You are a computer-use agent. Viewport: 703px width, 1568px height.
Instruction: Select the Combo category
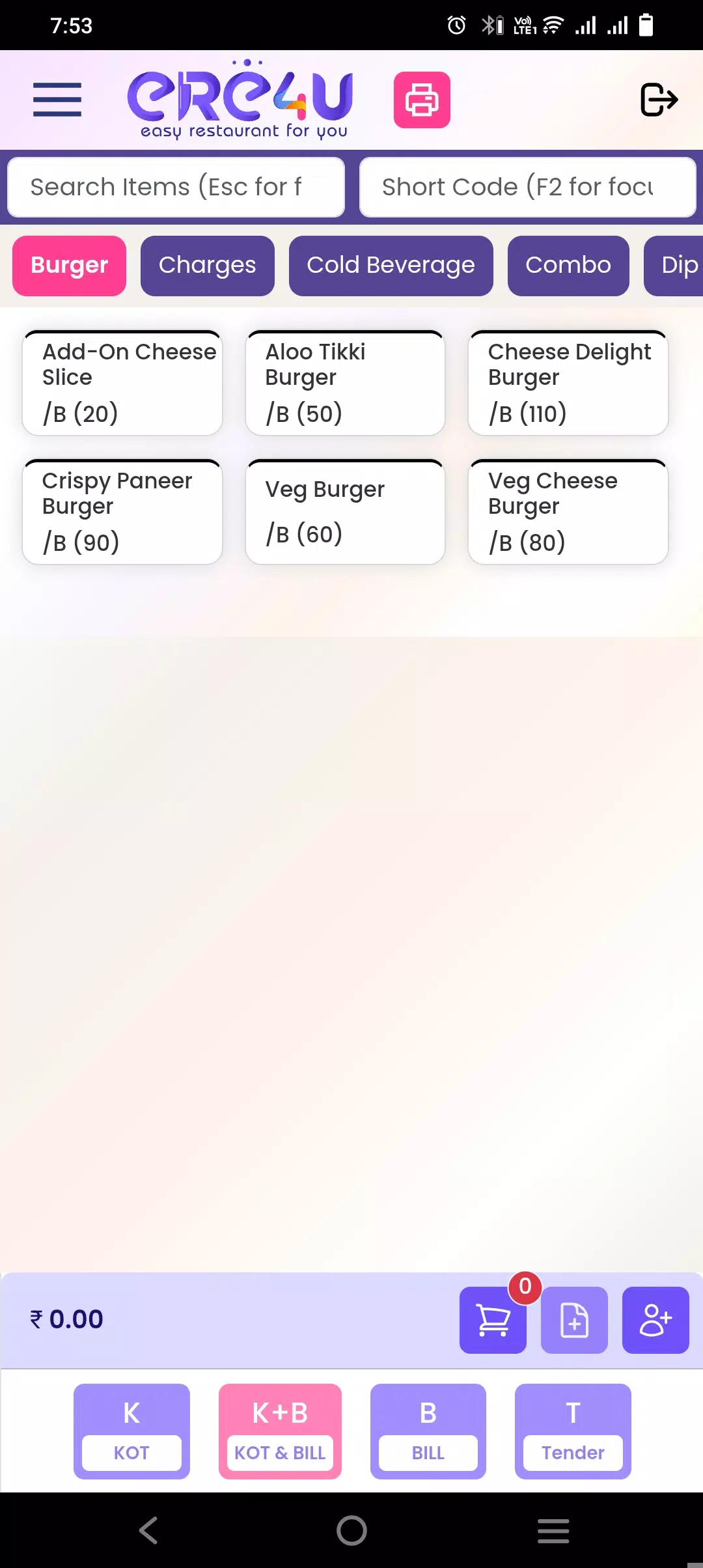point(568,266)
